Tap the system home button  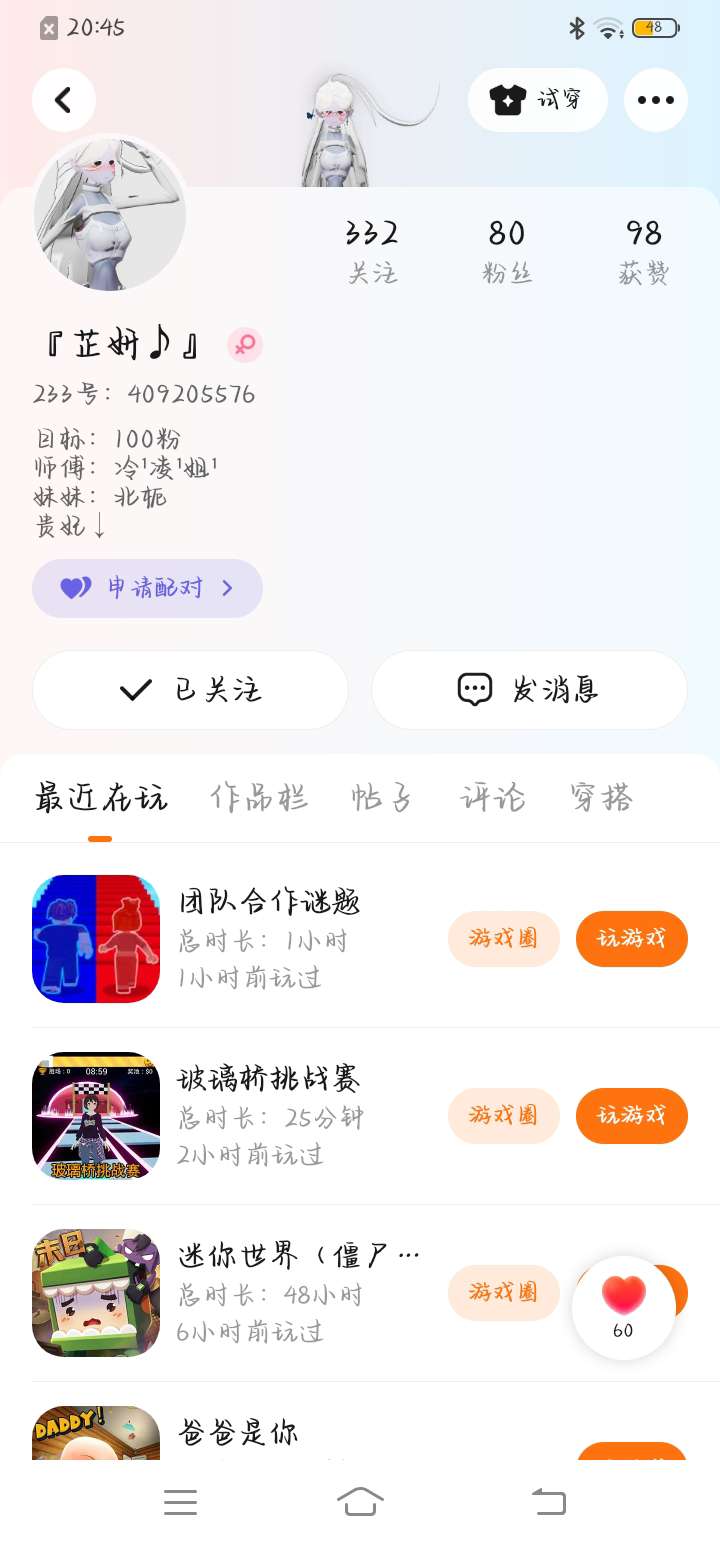coord(360,1501)
